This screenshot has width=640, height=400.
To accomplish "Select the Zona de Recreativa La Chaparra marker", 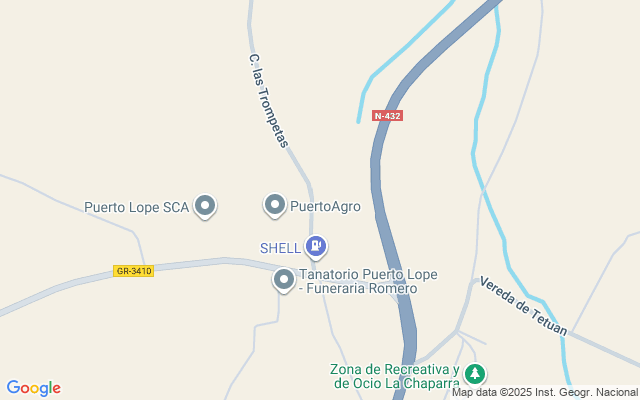I will (x=476, y=375).
